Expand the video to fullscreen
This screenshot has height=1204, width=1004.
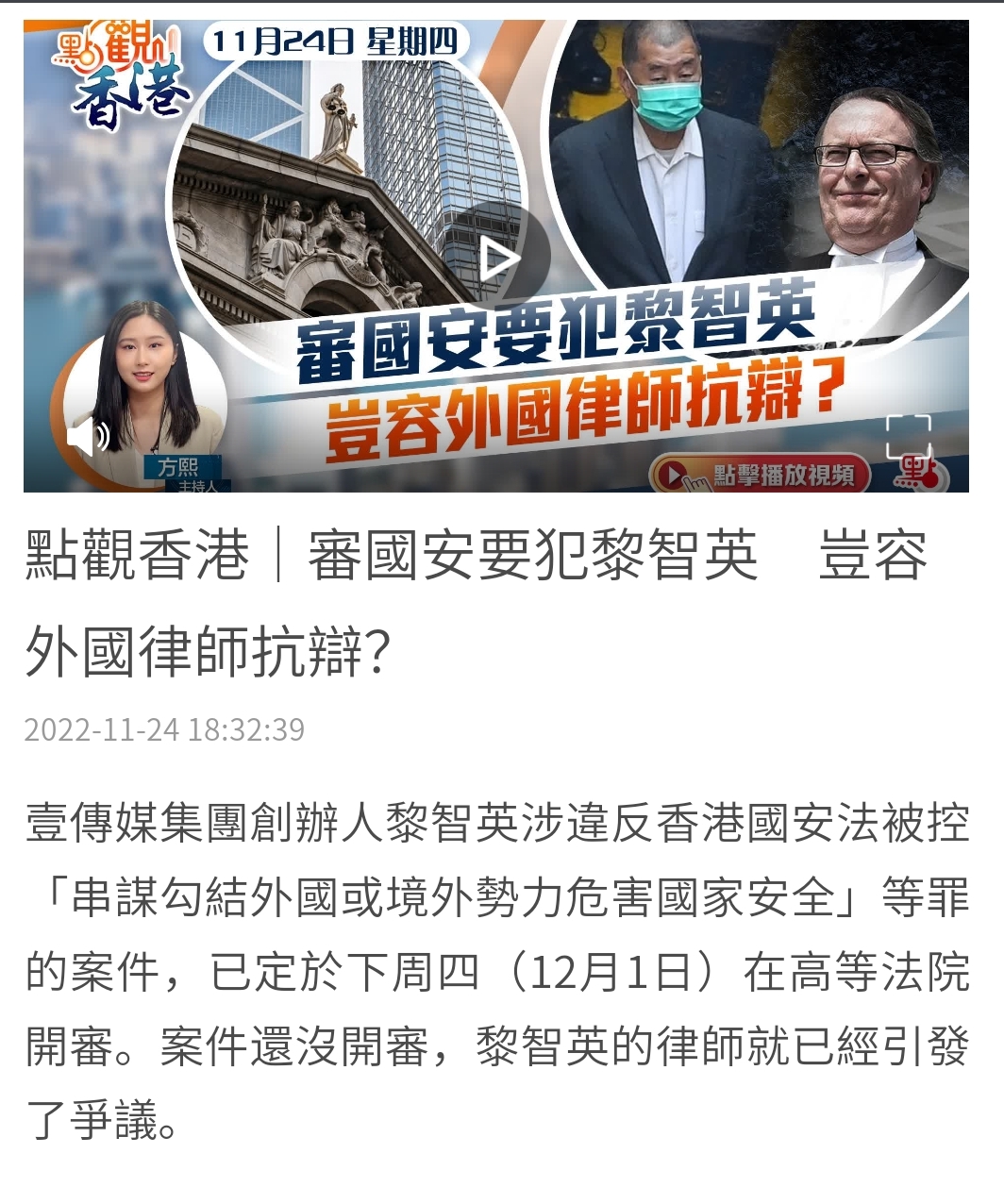[908, 437]
